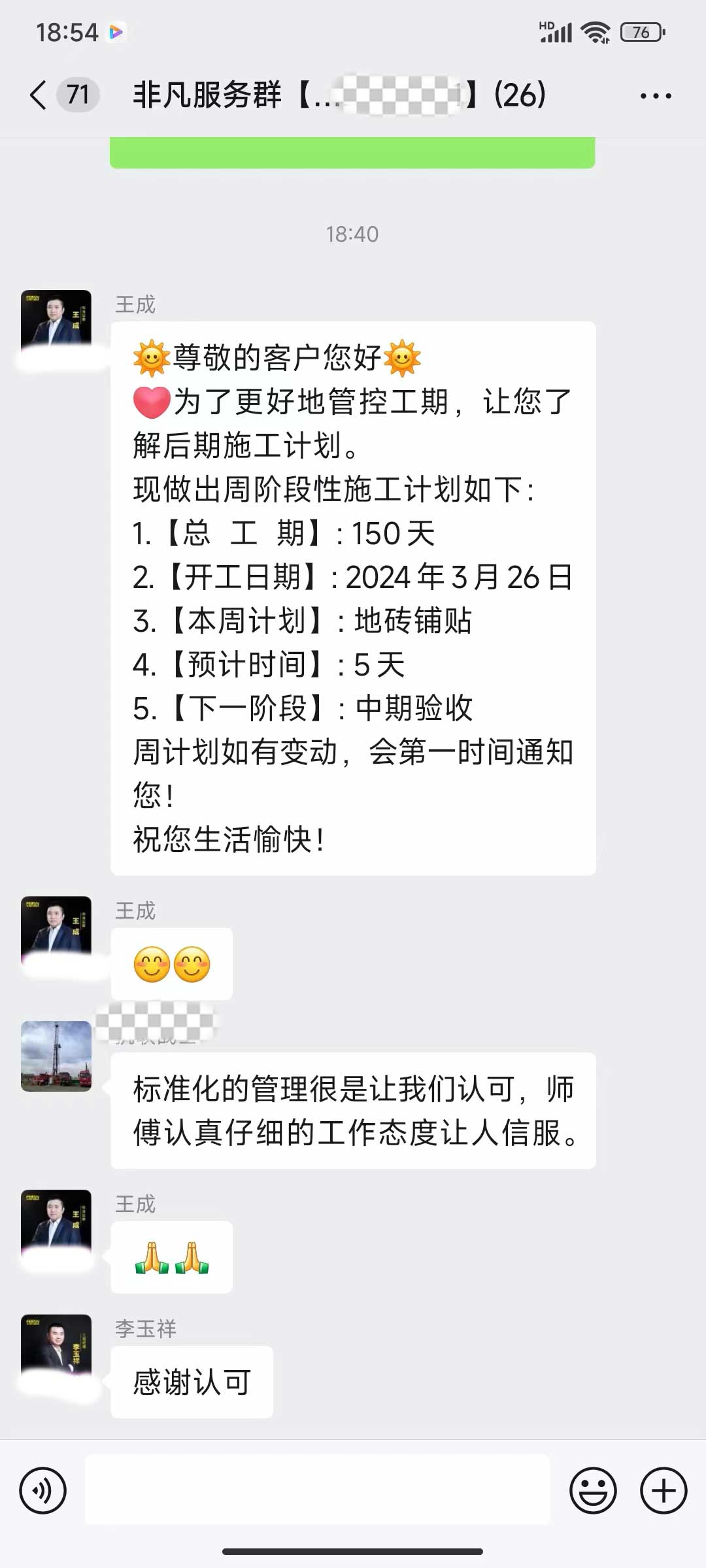The height and width of the screenshot is (1568, 706).
Task: Open the group chat overflow menu
Action: coord(655,96)
